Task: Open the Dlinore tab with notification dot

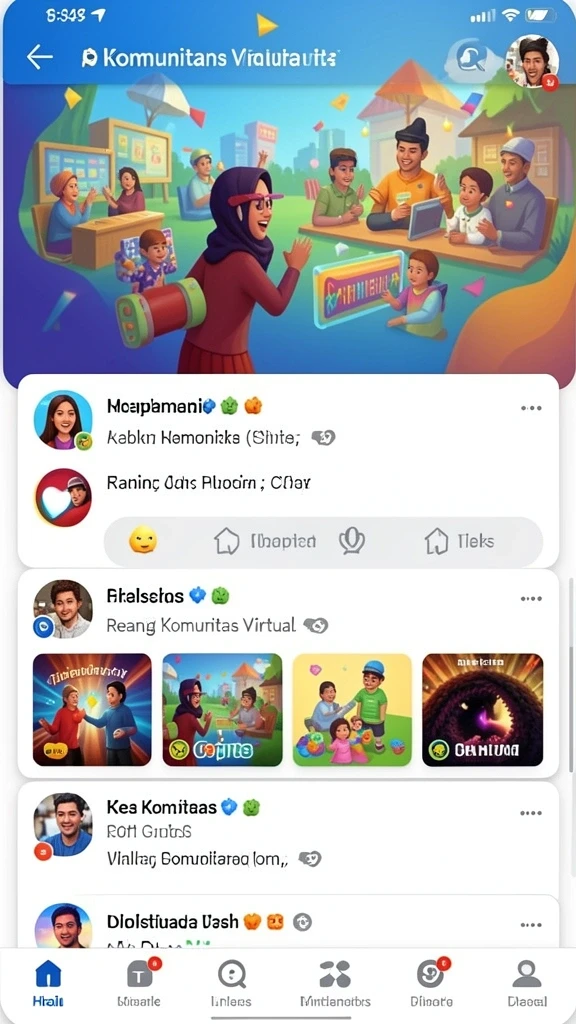Action: tap(431, 984)
